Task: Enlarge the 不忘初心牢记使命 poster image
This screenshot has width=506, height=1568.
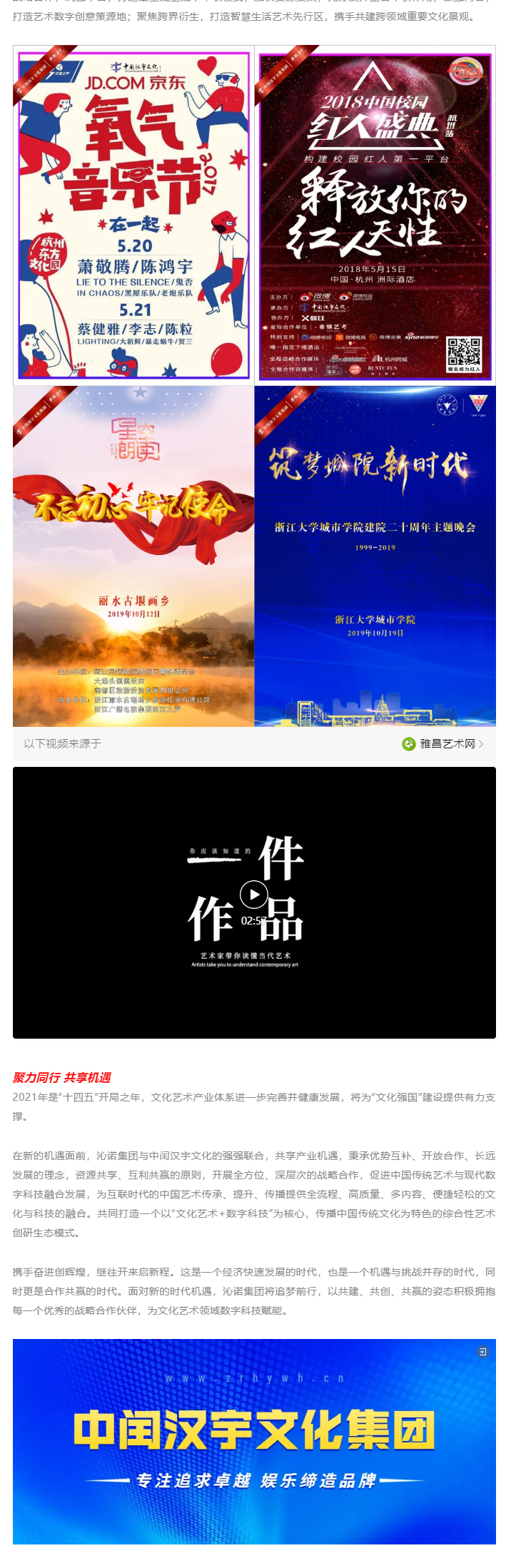Action: tap(133, 556)
